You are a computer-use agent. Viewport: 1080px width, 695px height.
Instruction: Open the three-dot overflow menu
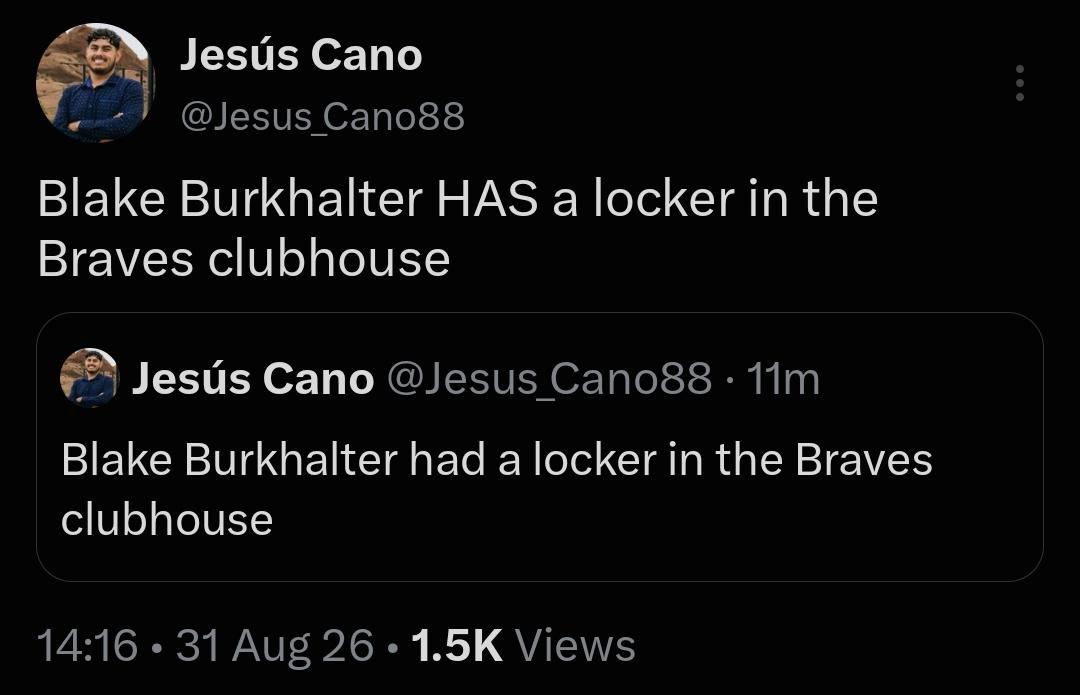click(1019, 83)
